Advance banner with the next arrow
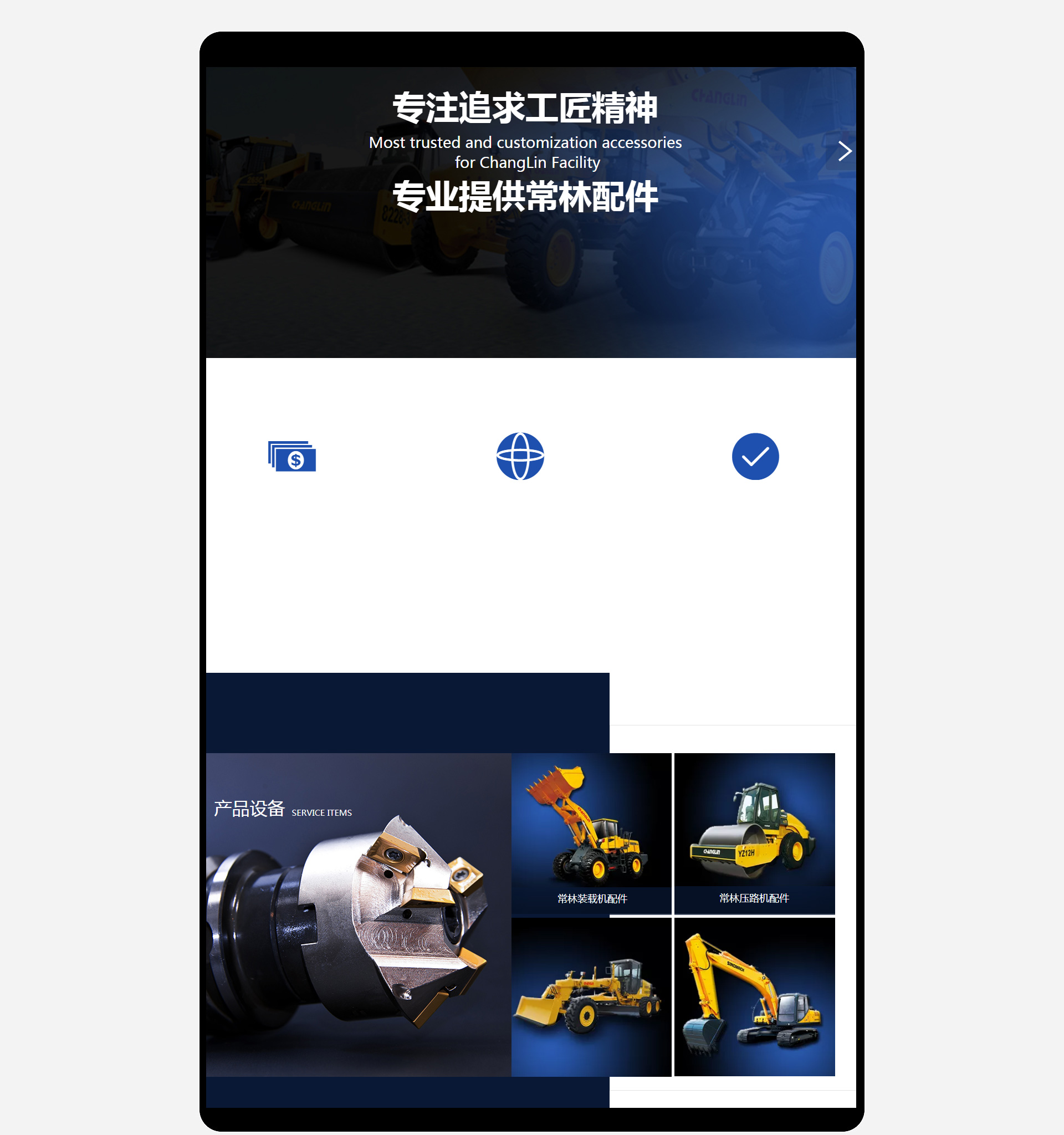 (844, 151)
